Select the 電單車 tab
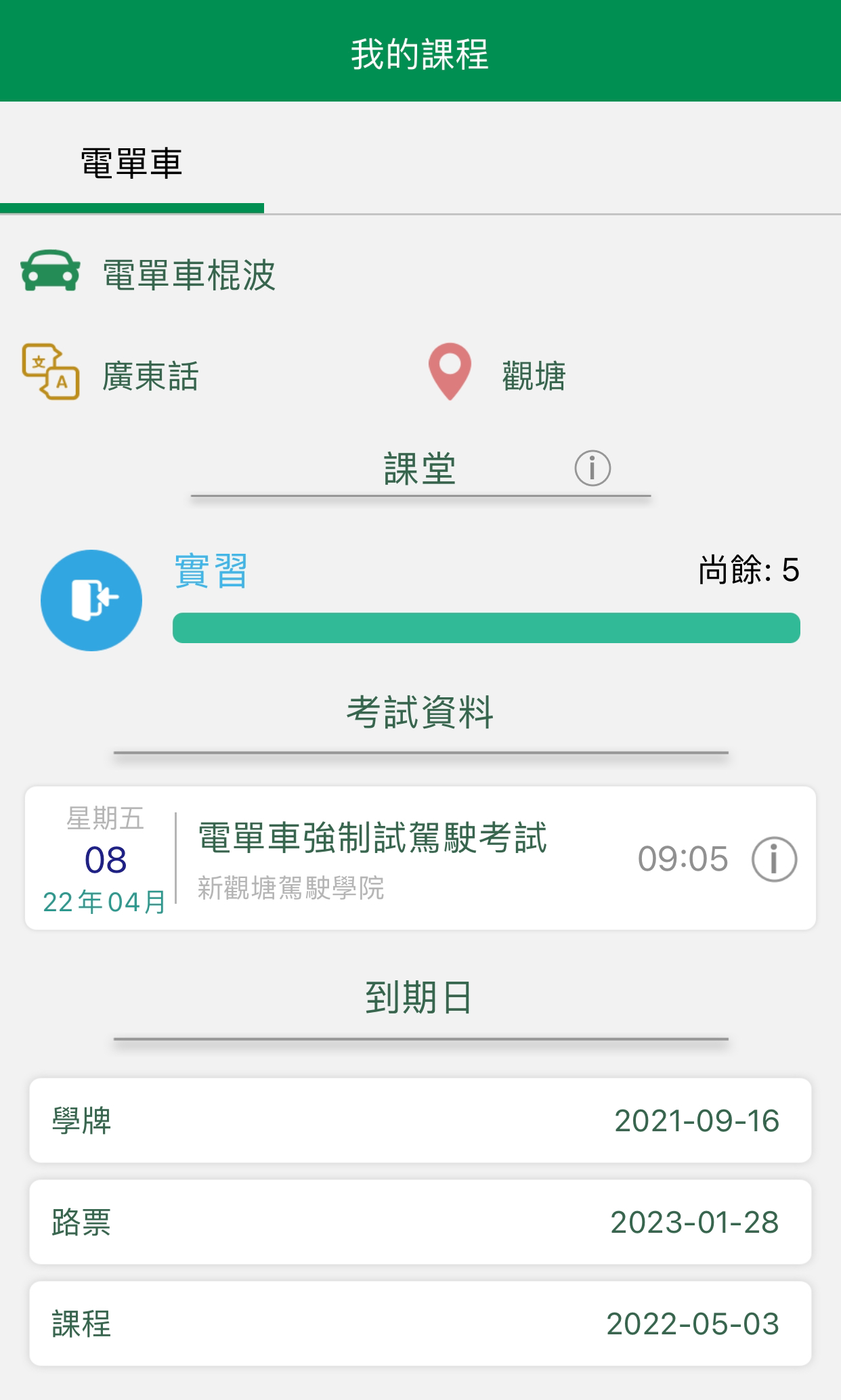 [x=131, y=164]
